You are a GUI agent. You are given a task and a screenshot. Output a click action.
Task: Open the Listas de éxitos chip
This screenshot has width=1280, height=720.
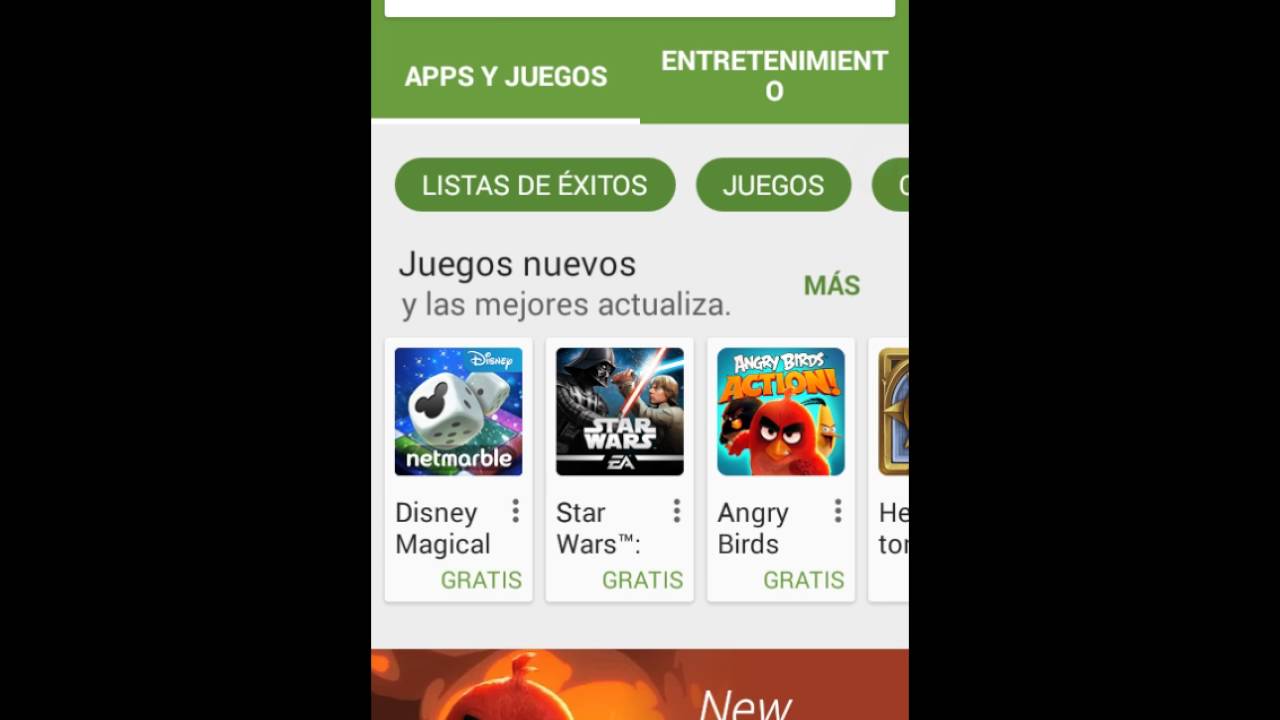[x=535, y=185]
